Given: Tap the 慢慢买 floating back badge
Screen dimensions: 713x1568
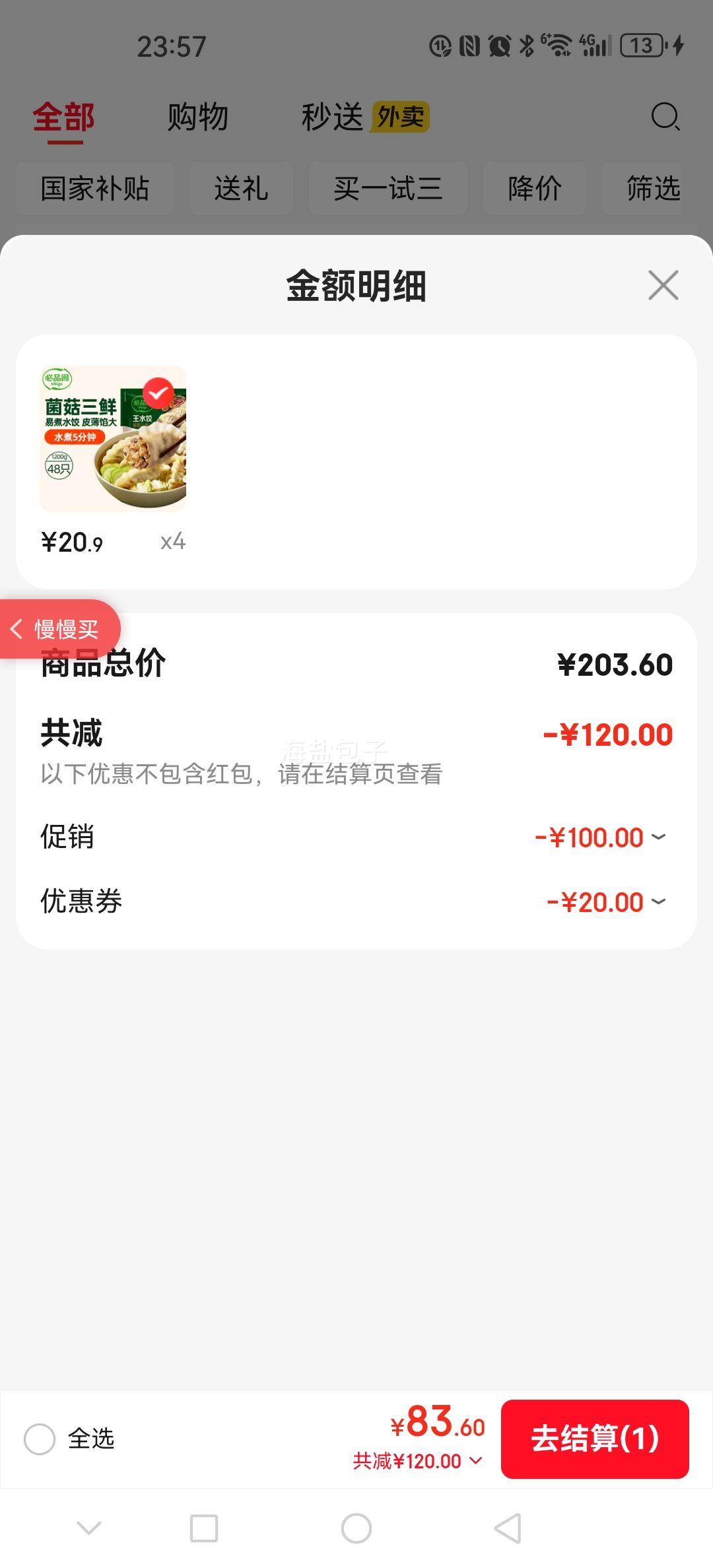Looking at the screenshot, I should pos(59,629).
